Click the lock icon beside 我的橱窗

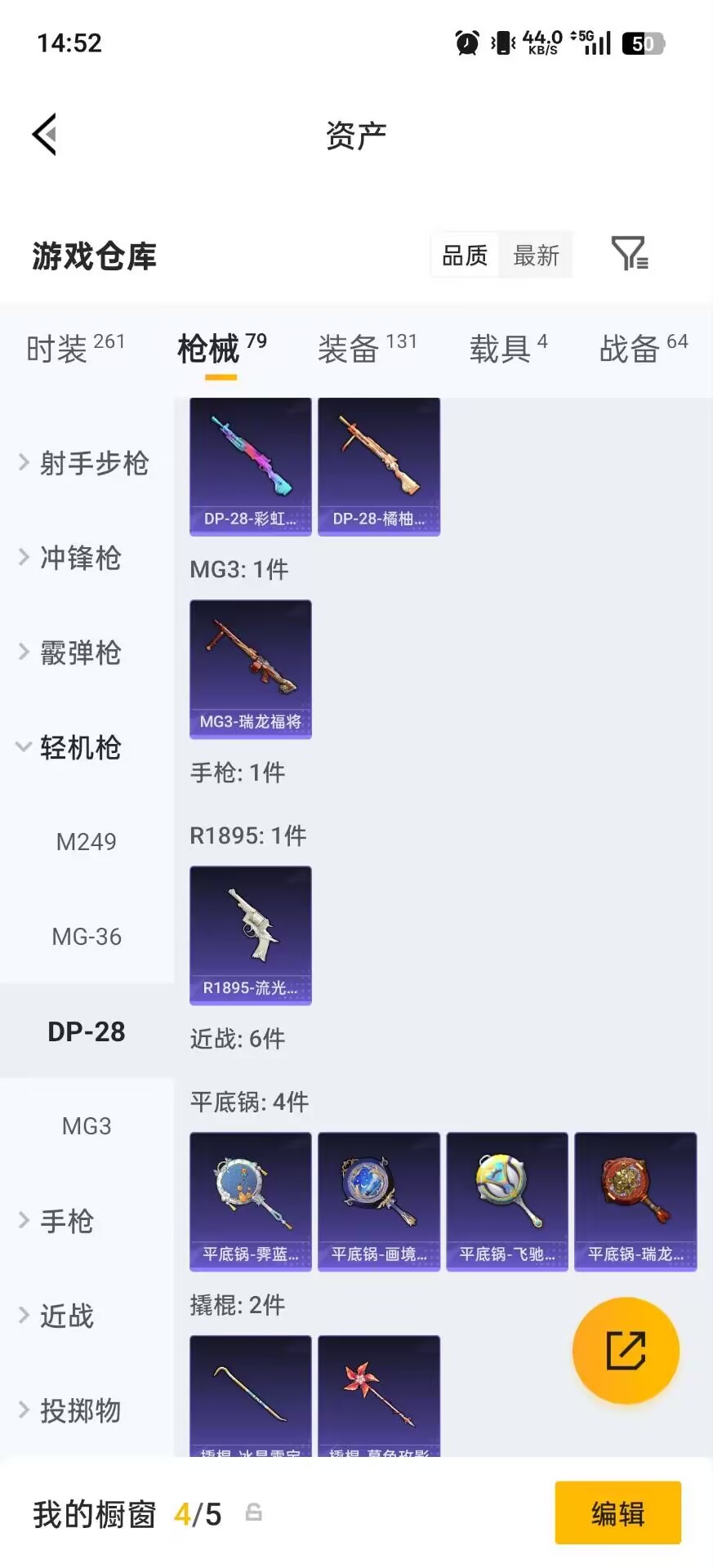click(x=252, y=1512)
